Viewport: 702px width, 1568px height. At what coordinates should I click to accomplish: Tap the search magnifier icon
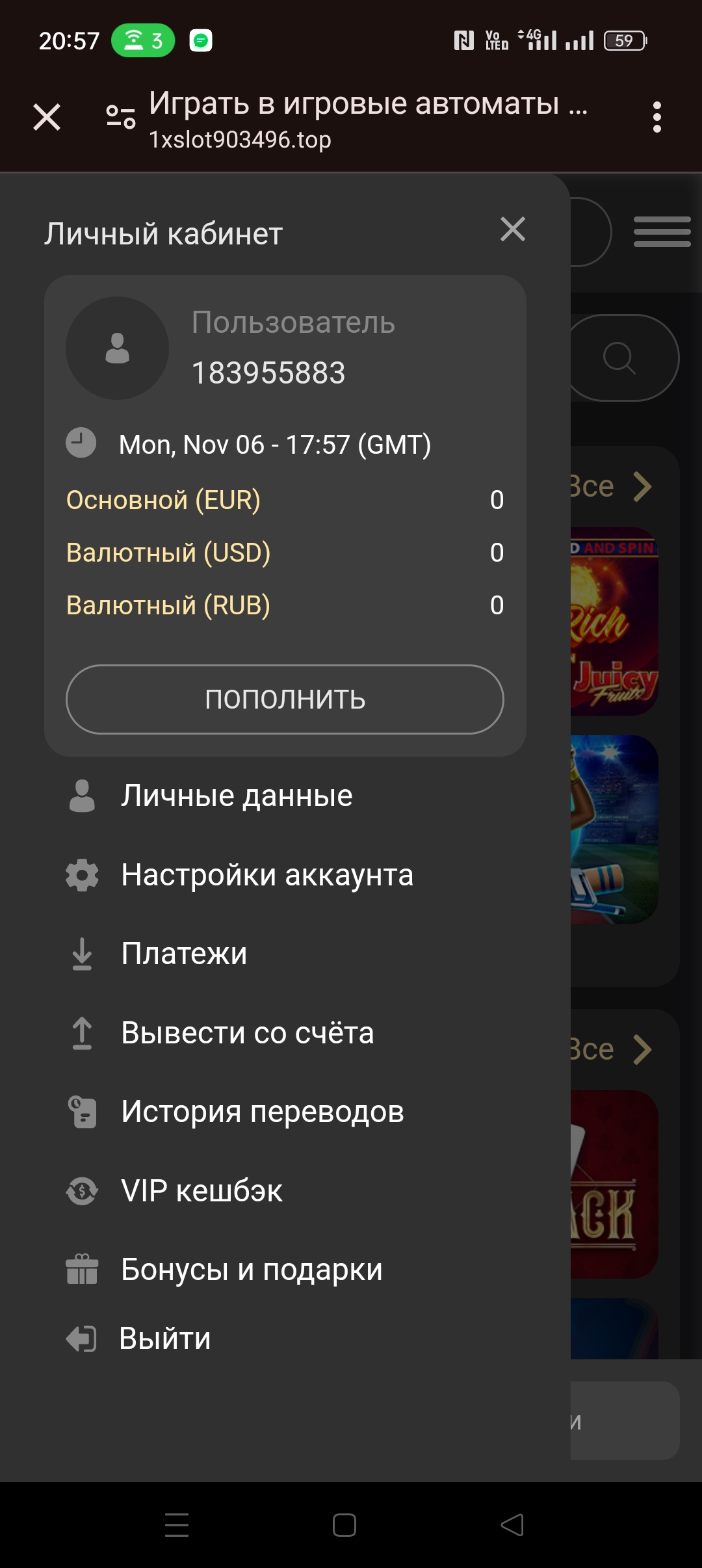point(619,358)
